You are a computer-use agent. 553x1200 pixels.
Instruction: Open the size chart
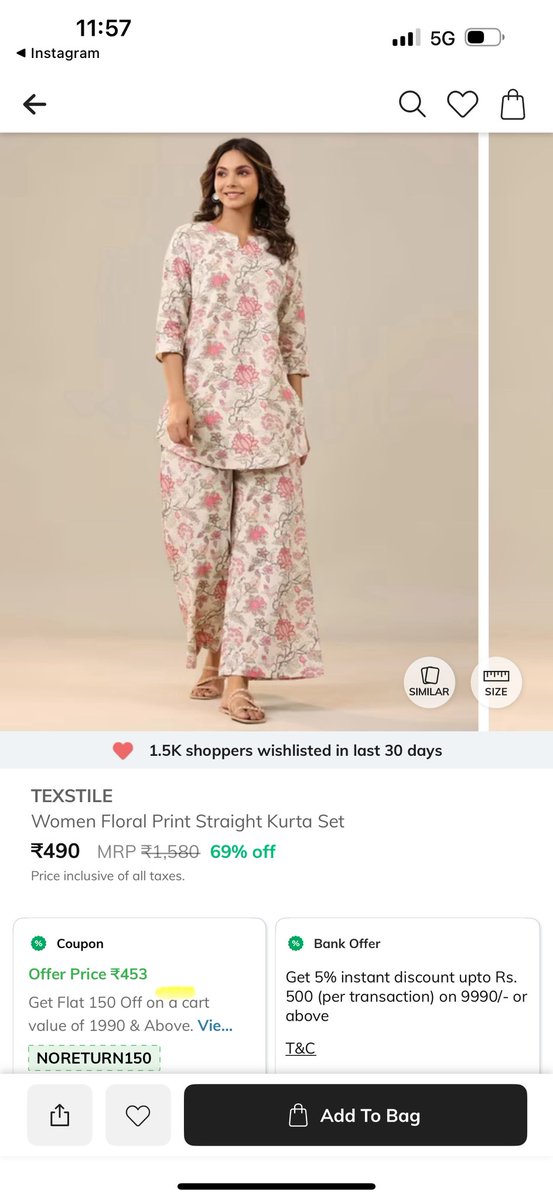coord(496,682)
